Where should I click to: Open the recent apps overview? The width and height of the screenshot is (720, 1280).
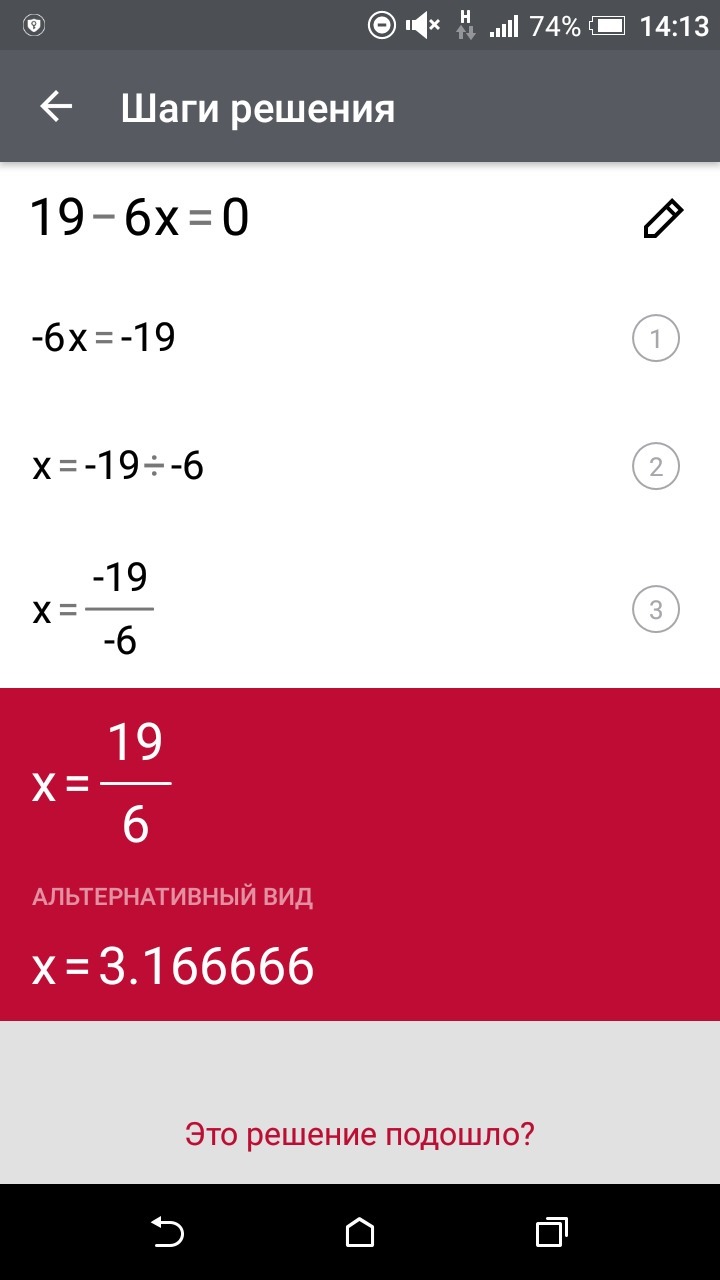coord(551,1231)
